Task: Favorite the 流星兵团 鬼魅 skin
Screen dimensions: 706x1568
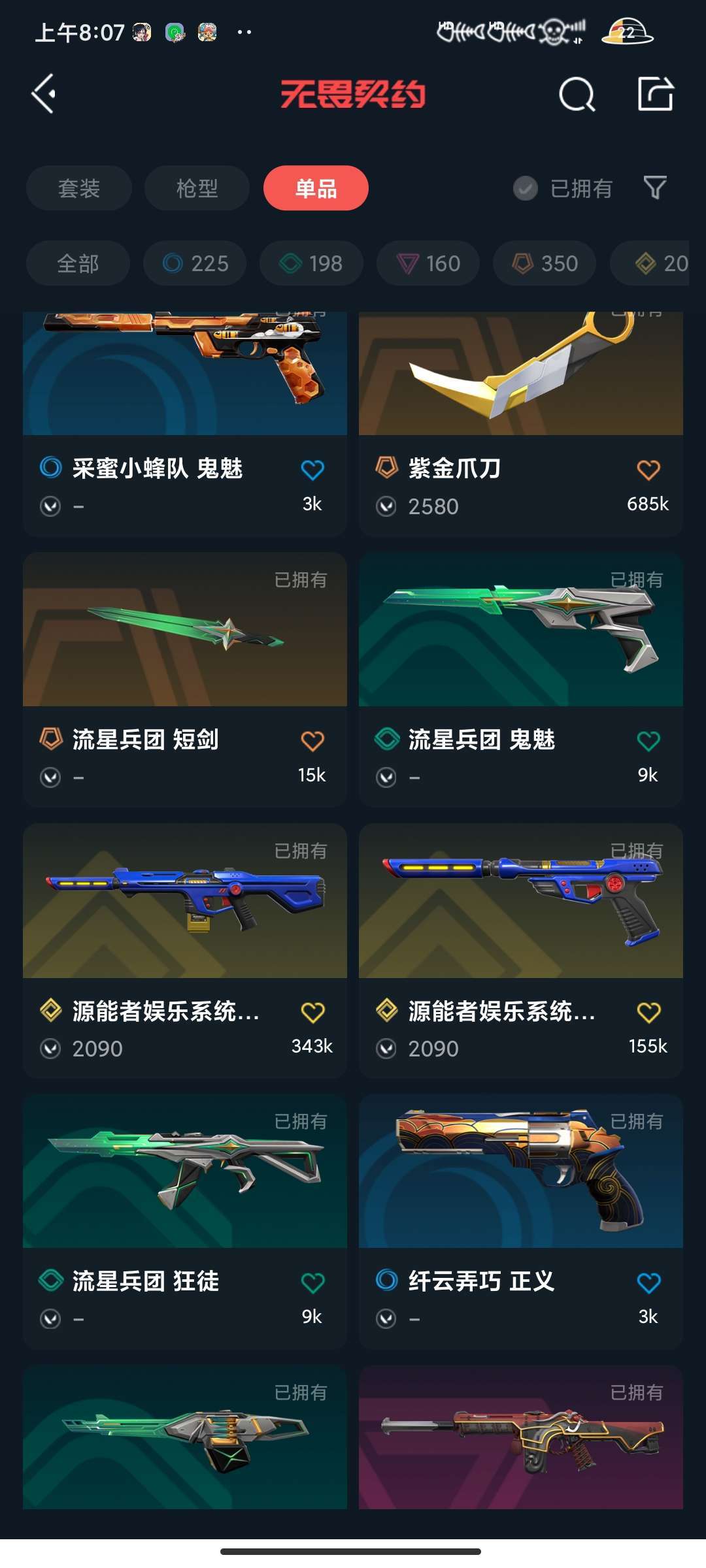Action: (x=648, y=741)
